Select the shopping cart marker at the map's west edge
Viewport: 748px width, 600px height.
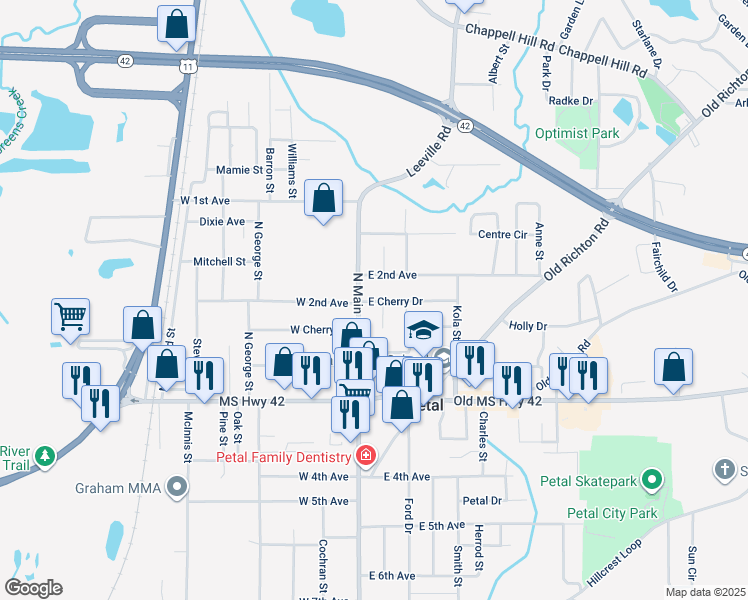click(70, 317)
